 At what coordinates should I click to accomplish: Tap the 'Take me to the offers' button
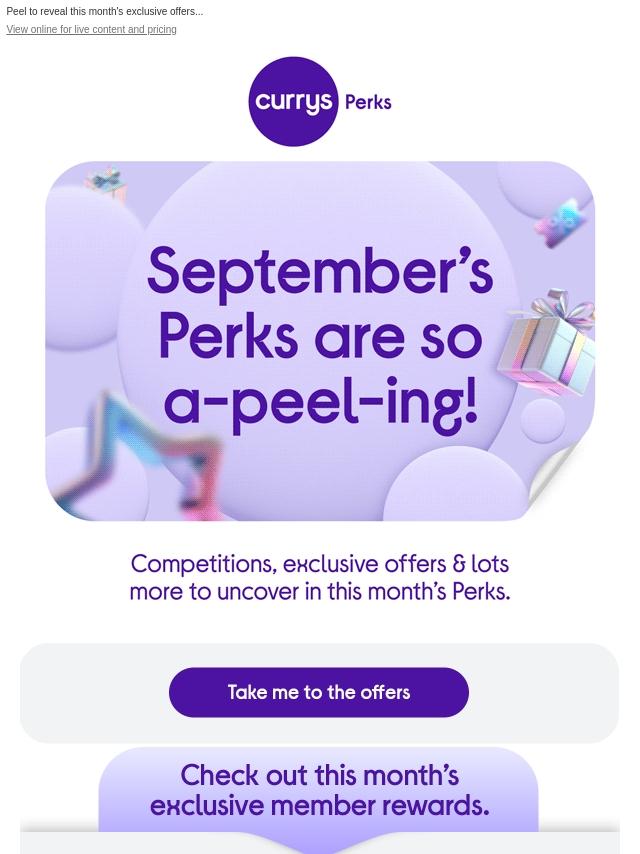click(x=319, y=692)
